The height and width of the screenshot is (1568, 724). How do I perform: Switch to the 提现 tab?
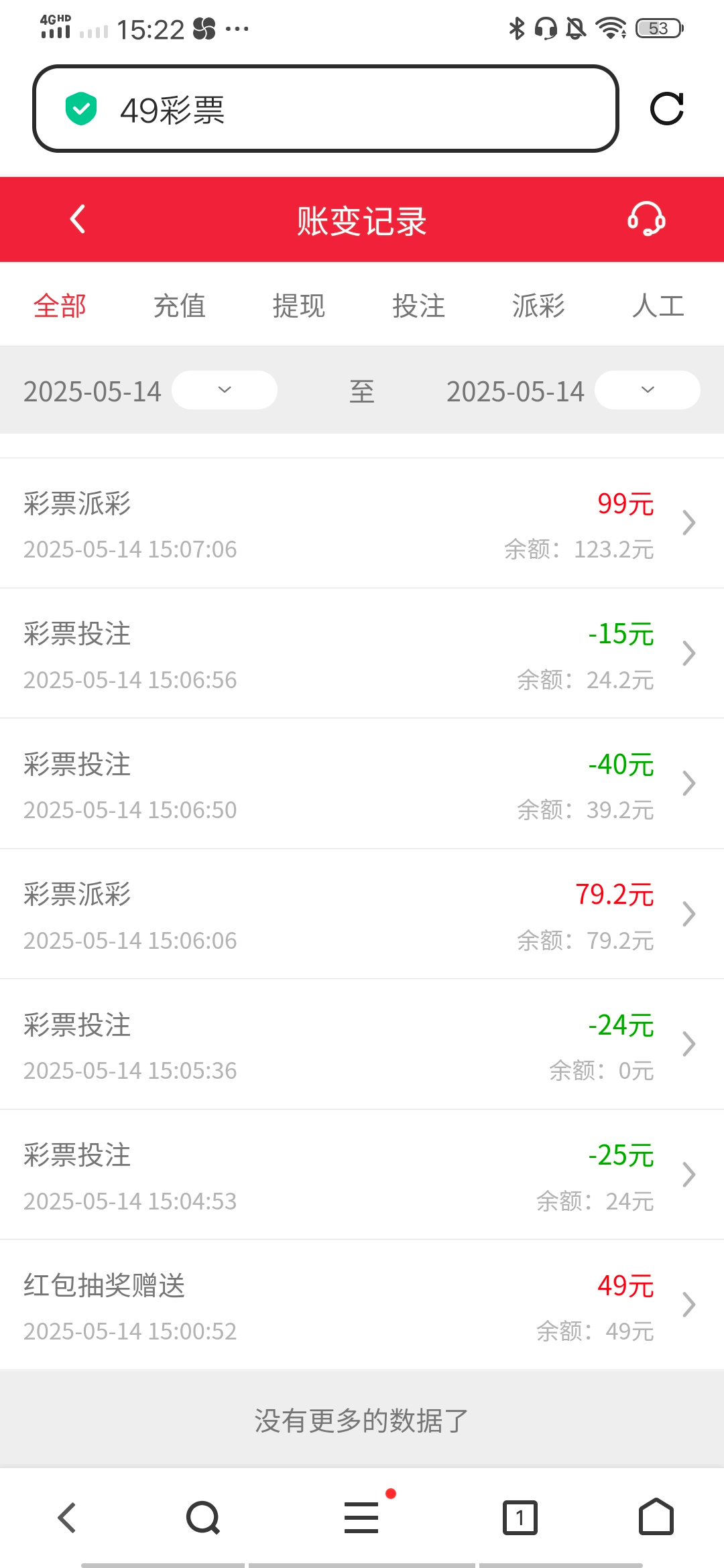(x=299, y=306)
